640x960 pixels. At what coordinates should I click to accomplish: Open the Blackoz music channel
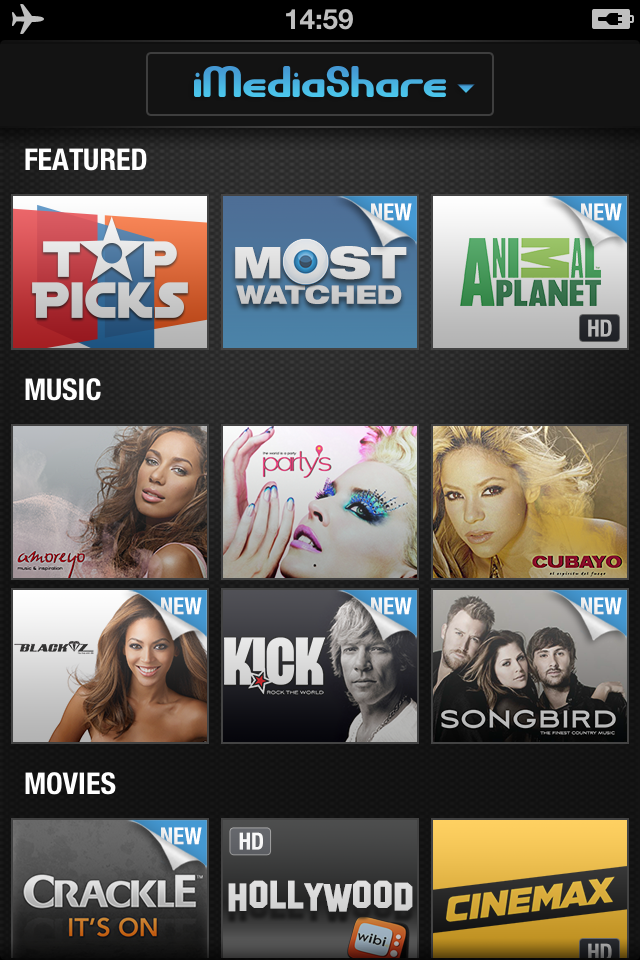(x=110, y=666)
